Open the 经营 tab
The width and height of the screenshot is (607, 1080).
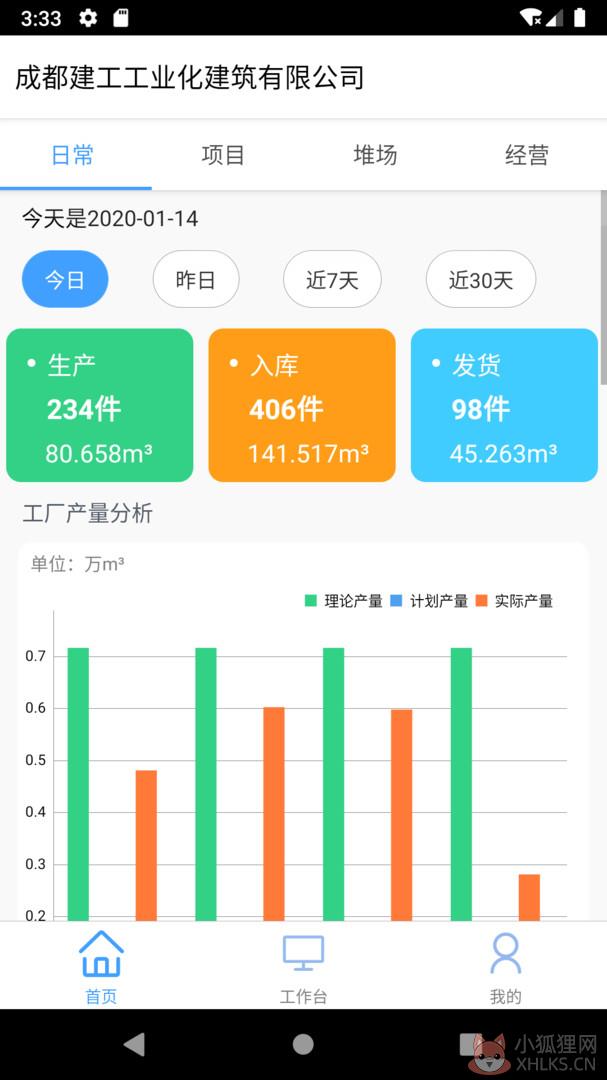click(x=527, y=155)
